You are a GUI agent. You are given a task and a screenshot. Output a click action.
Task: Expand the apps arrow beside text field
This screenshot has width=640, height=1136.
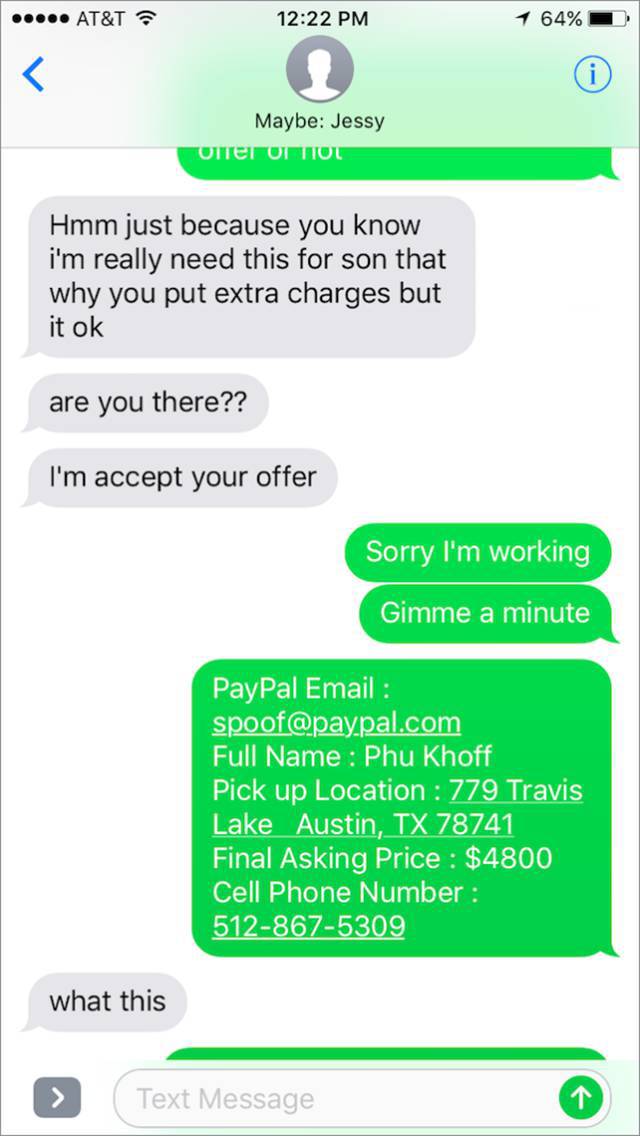click(x=57, y=1098)
